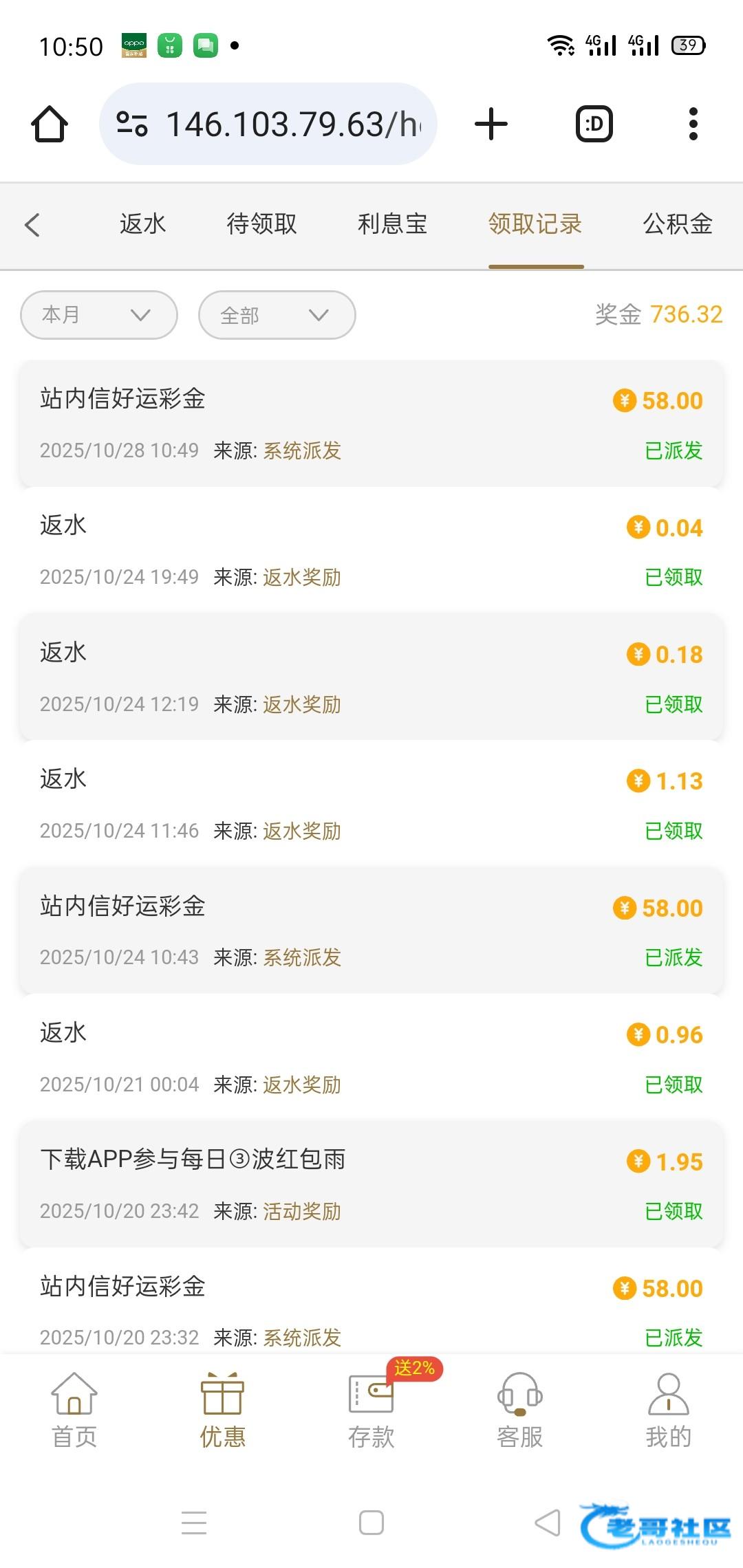Open the 待领取 tab

[x=261, y=224]
